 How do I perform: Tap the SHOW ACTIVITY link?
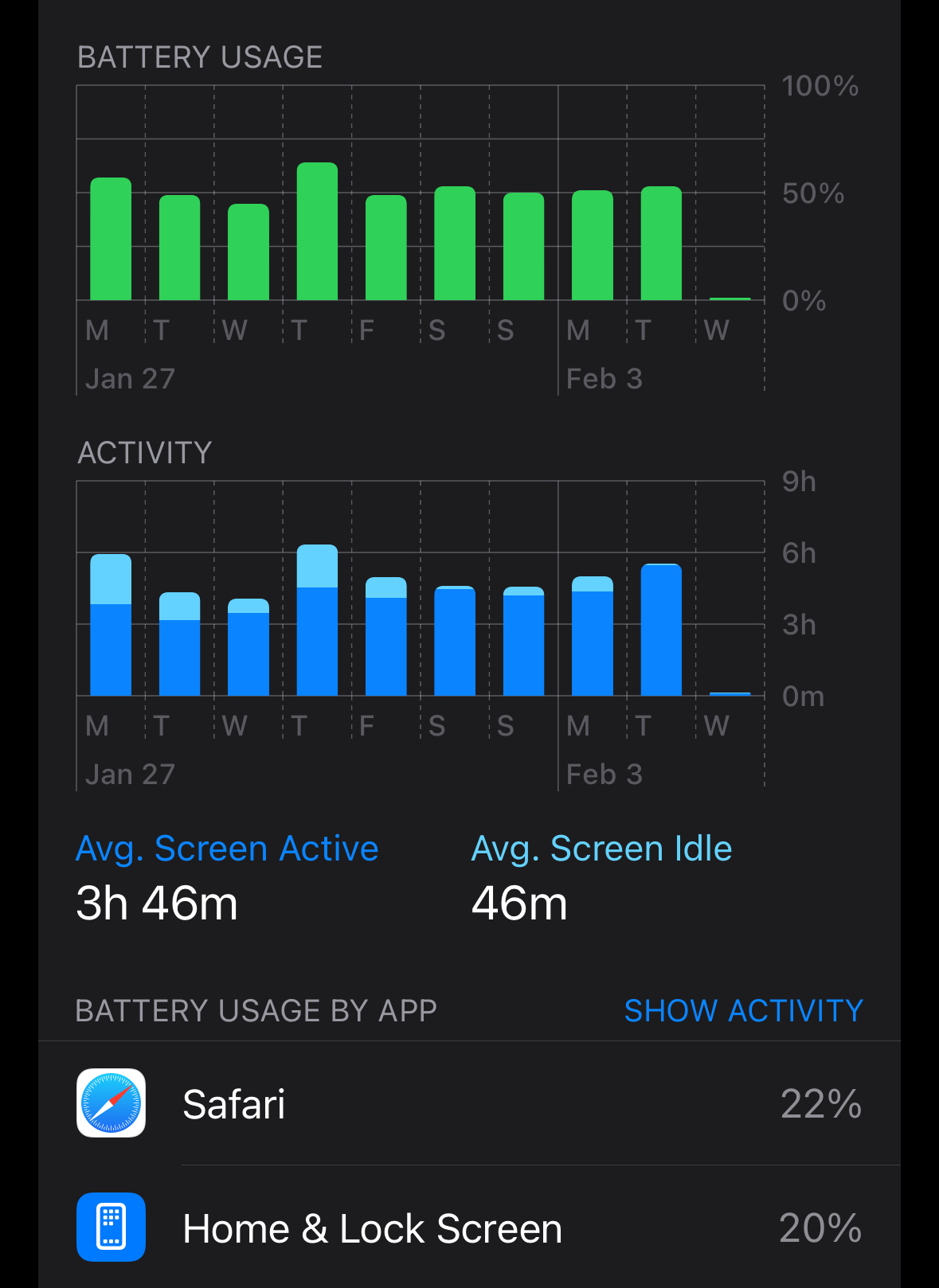[x=743, y=1010]
